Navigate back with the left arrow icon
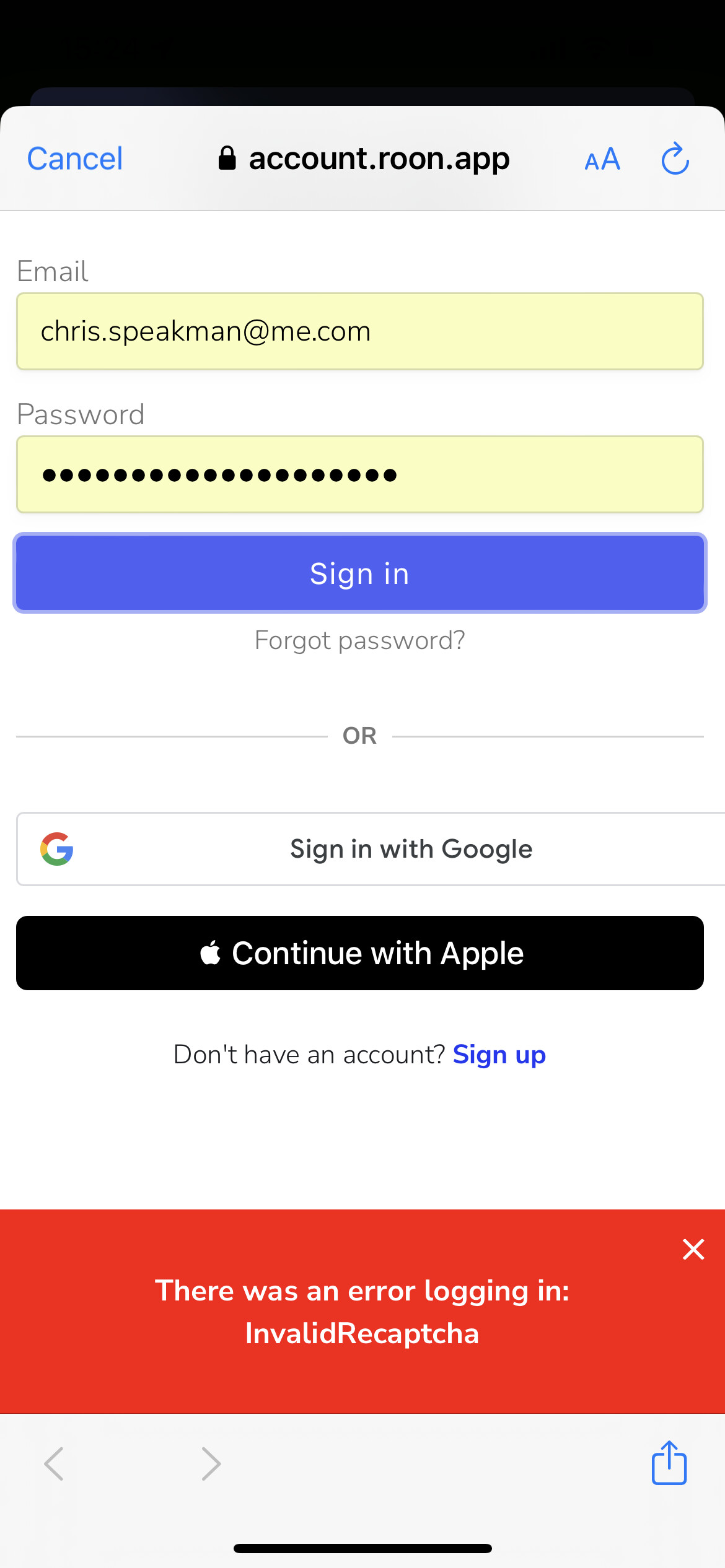Screen dimensions: 725x1568 coord(54,1463)
